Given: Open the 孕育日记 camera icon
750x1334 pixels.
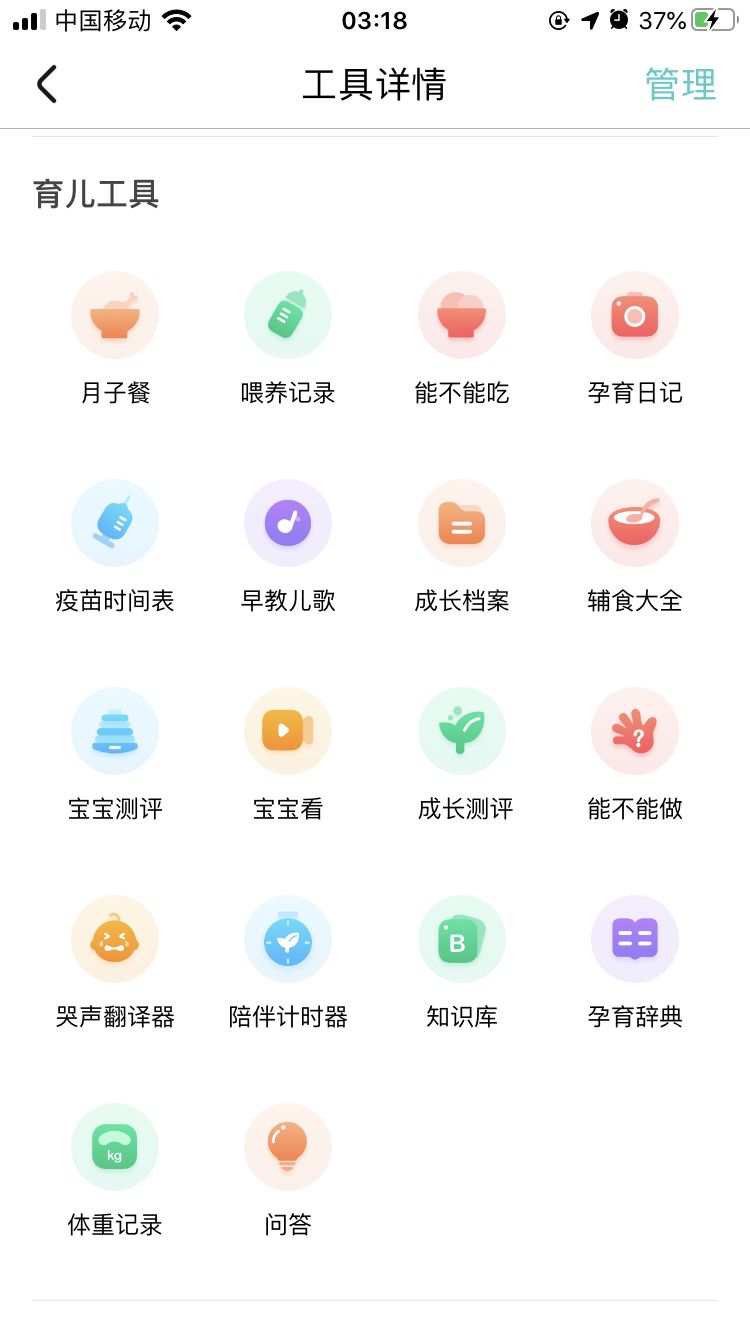Looking at the screenshot, I should (634, 314).
